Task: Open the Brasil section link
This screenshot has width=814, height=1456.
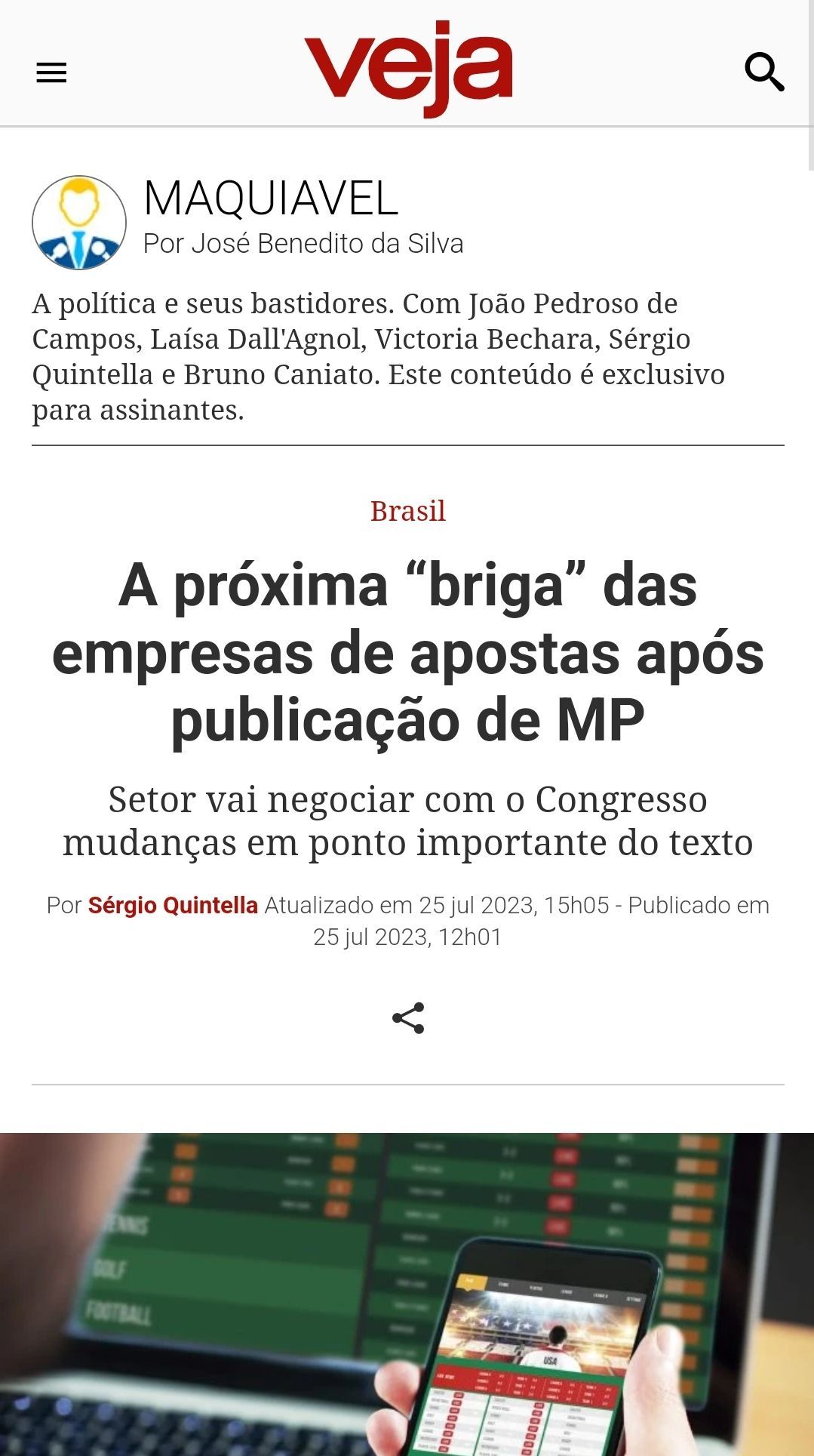Action: [407, 511]
